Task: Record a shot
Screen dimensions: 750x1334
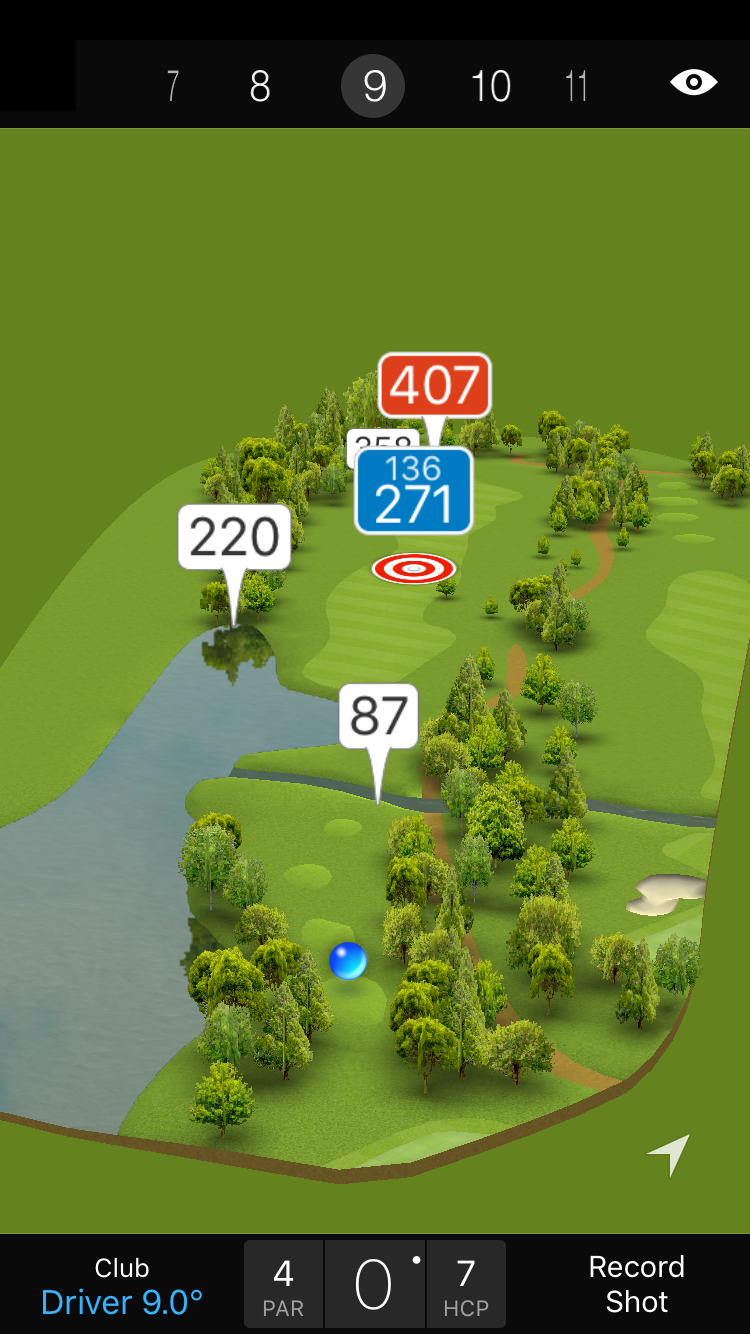Action: pyautogui.click(x=636, y=1285)
